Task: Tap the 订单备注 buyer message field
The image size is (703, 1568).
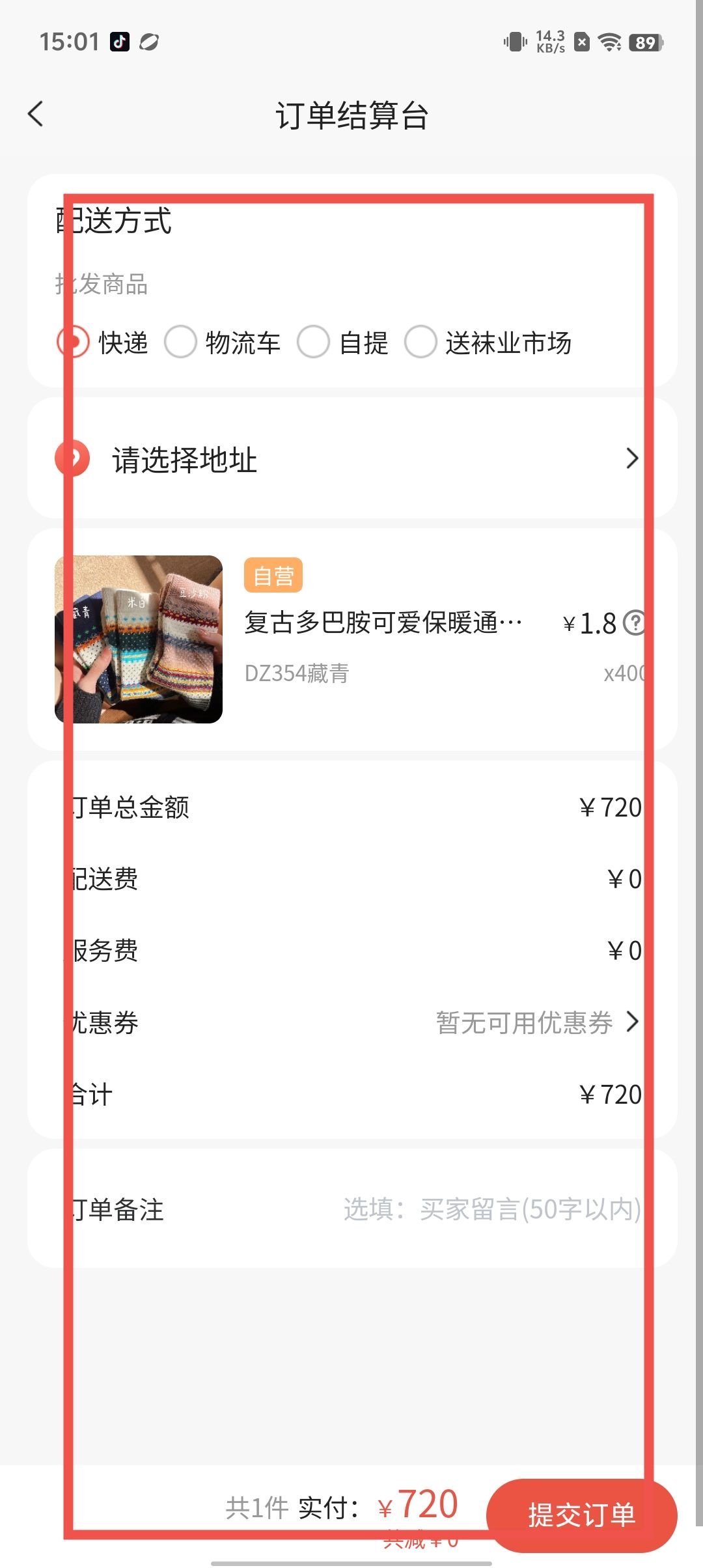Action: coord(492,1209)
